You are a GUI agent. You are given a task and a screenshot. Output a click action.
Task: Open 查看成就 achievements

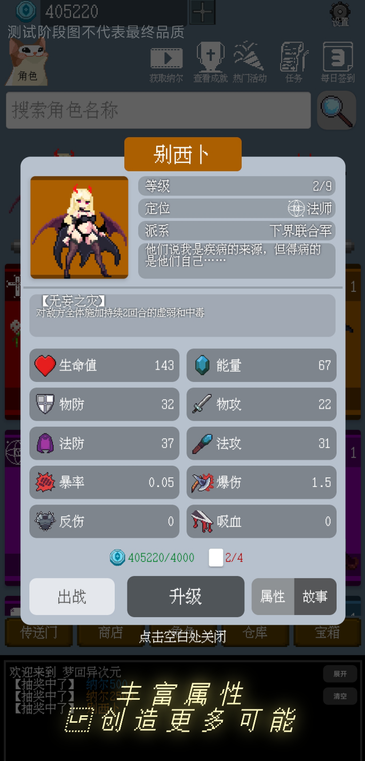(x=211, y=64)
